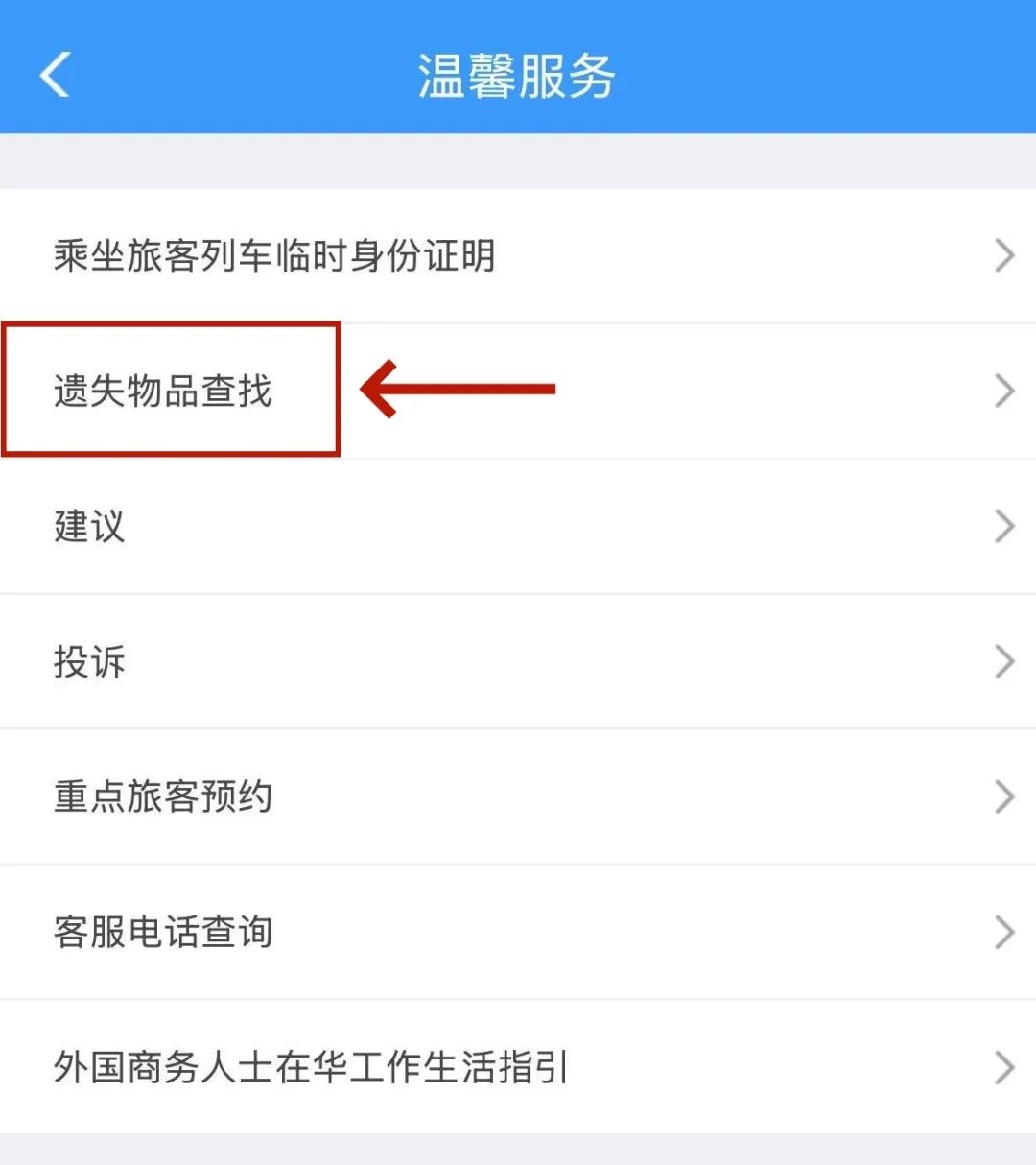This screenshot has height=1165, width=1036.
Task: Tap 客服电话查询 row
Action: point(518,932)
